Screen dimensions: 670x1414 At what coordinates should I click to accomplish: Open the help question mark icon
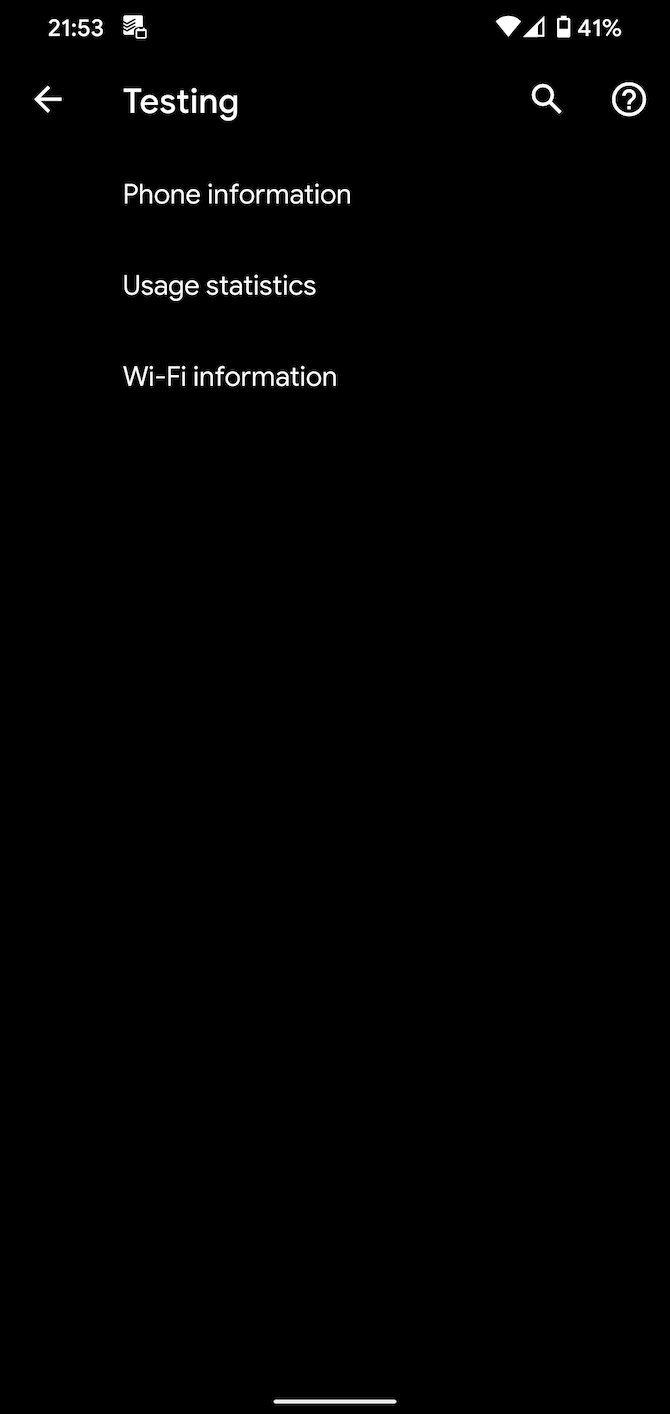(629, 99)
